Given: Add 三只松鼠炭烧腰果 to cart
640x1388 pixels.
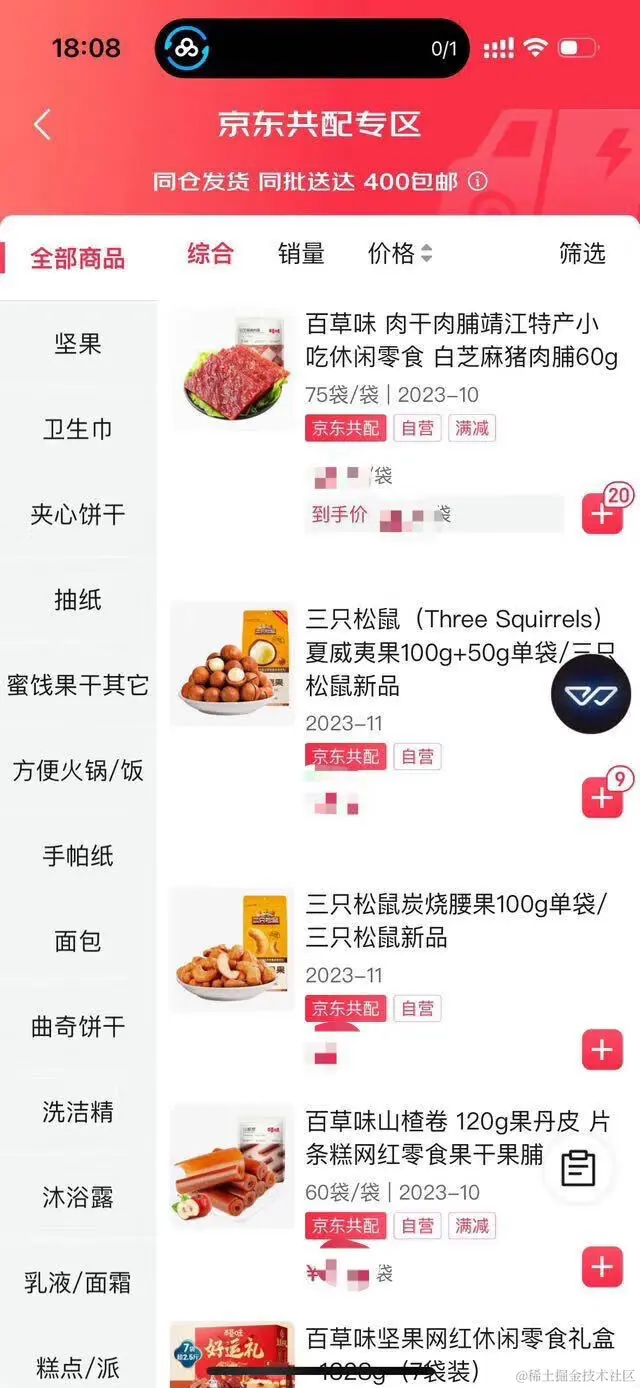Looking at the screenshot, I should [x=602, y=1050].
